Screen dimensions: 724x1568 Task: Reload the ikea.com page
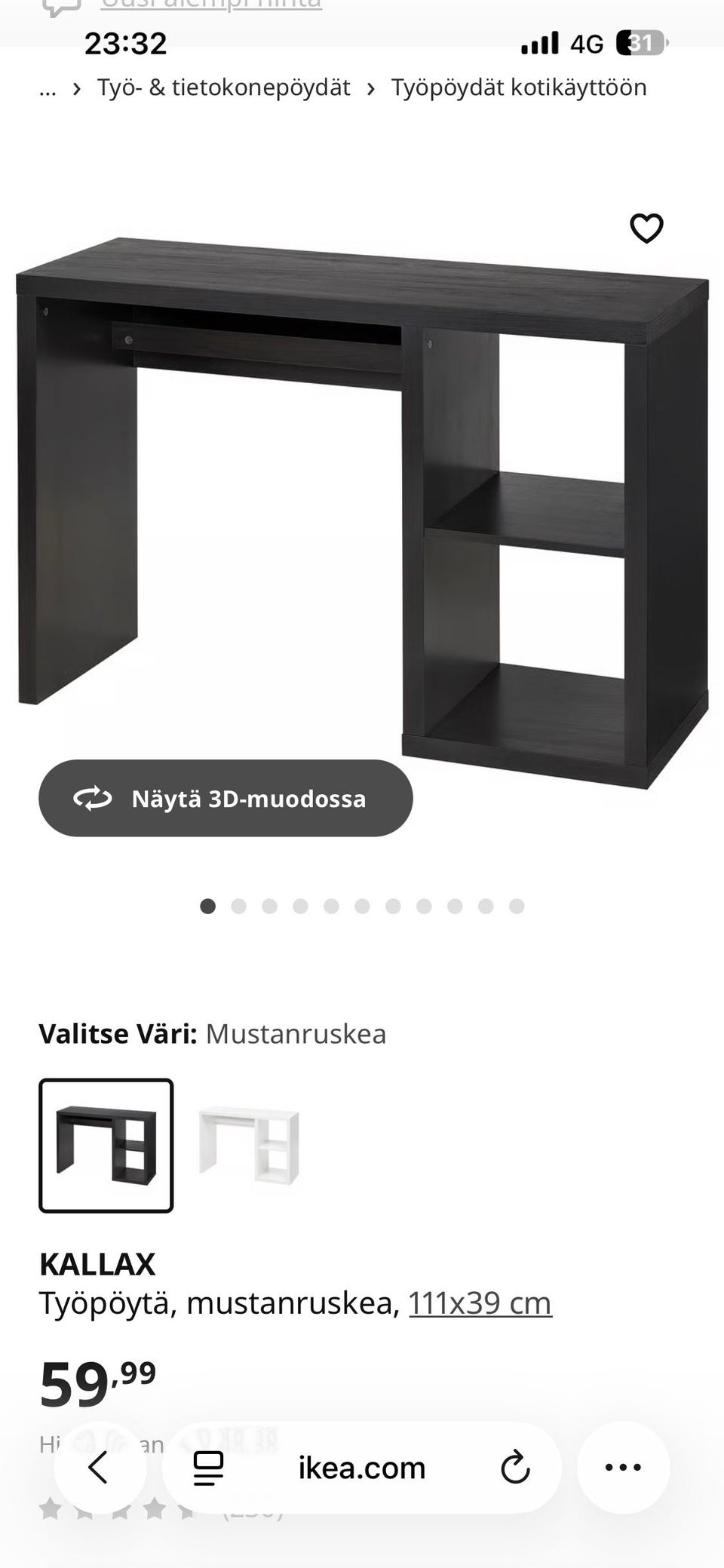tap(515, 1467)
